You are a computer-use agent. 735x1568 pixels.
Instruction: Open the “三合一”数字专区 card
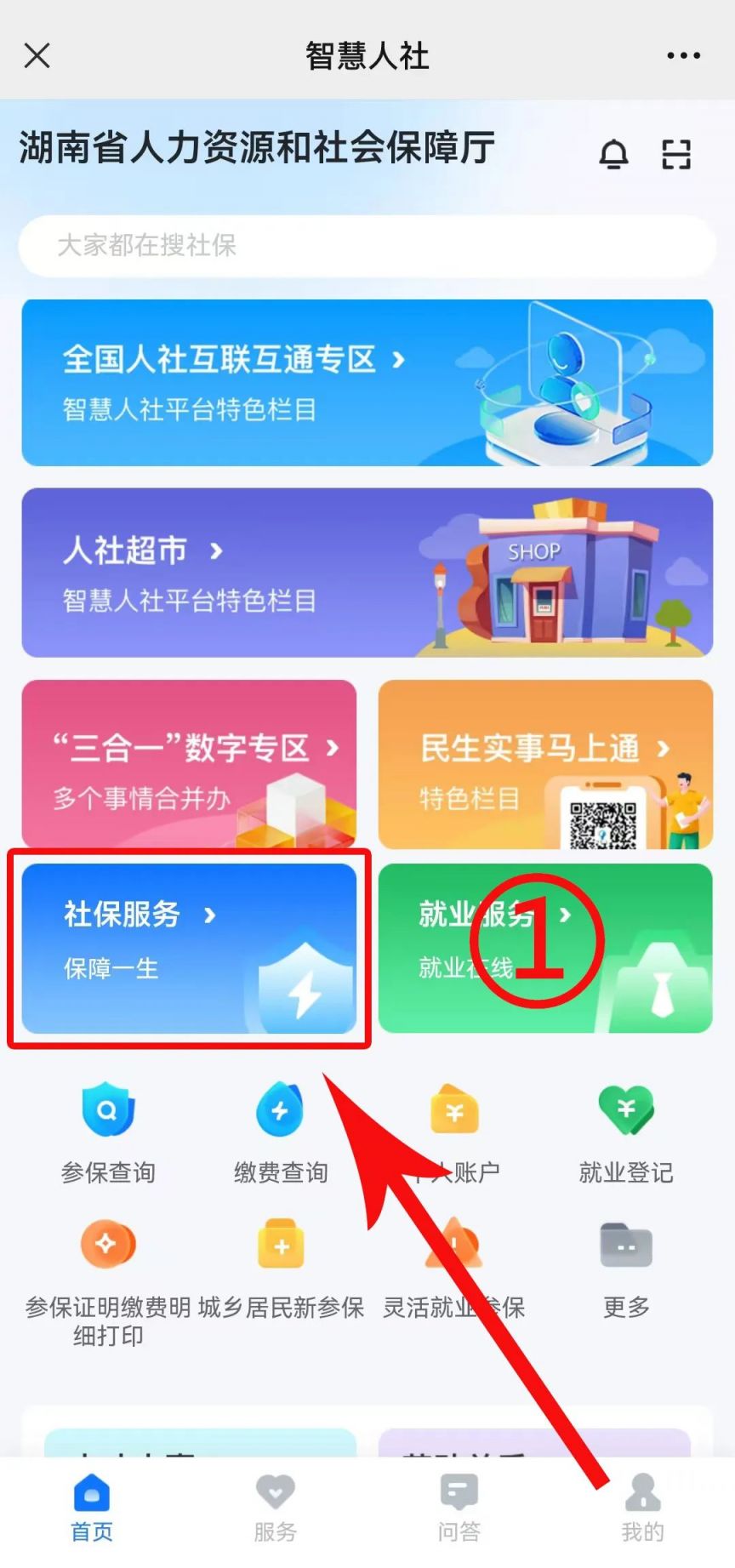189,764
